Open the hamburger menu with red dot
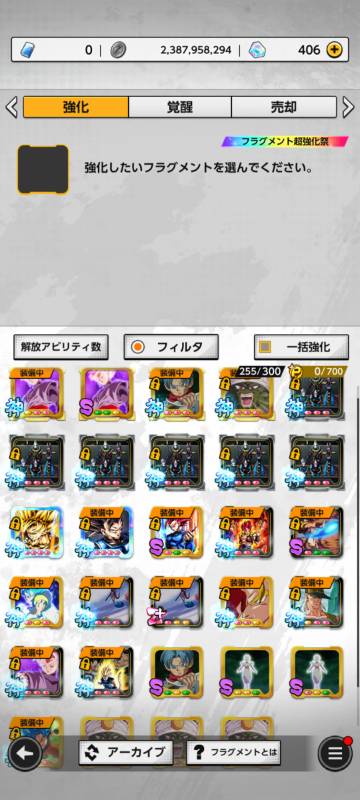 click(335, 754)
